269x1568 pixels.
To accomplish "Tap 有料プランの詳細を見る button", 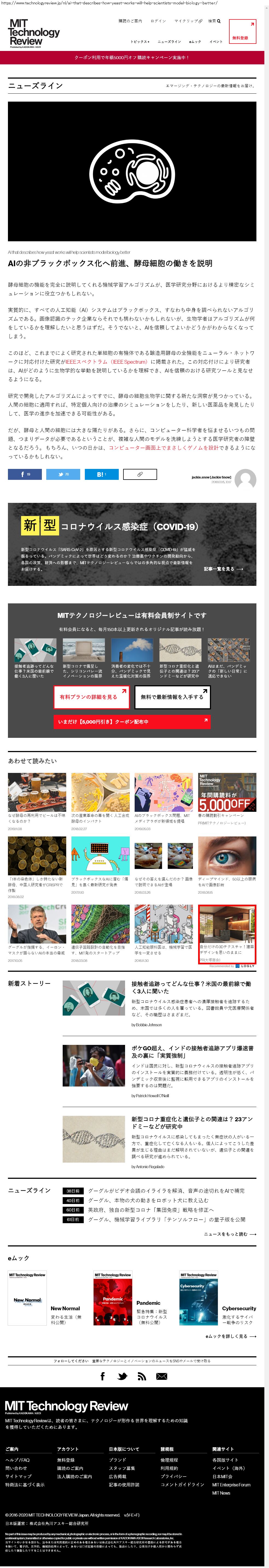I will pos(91,697).
